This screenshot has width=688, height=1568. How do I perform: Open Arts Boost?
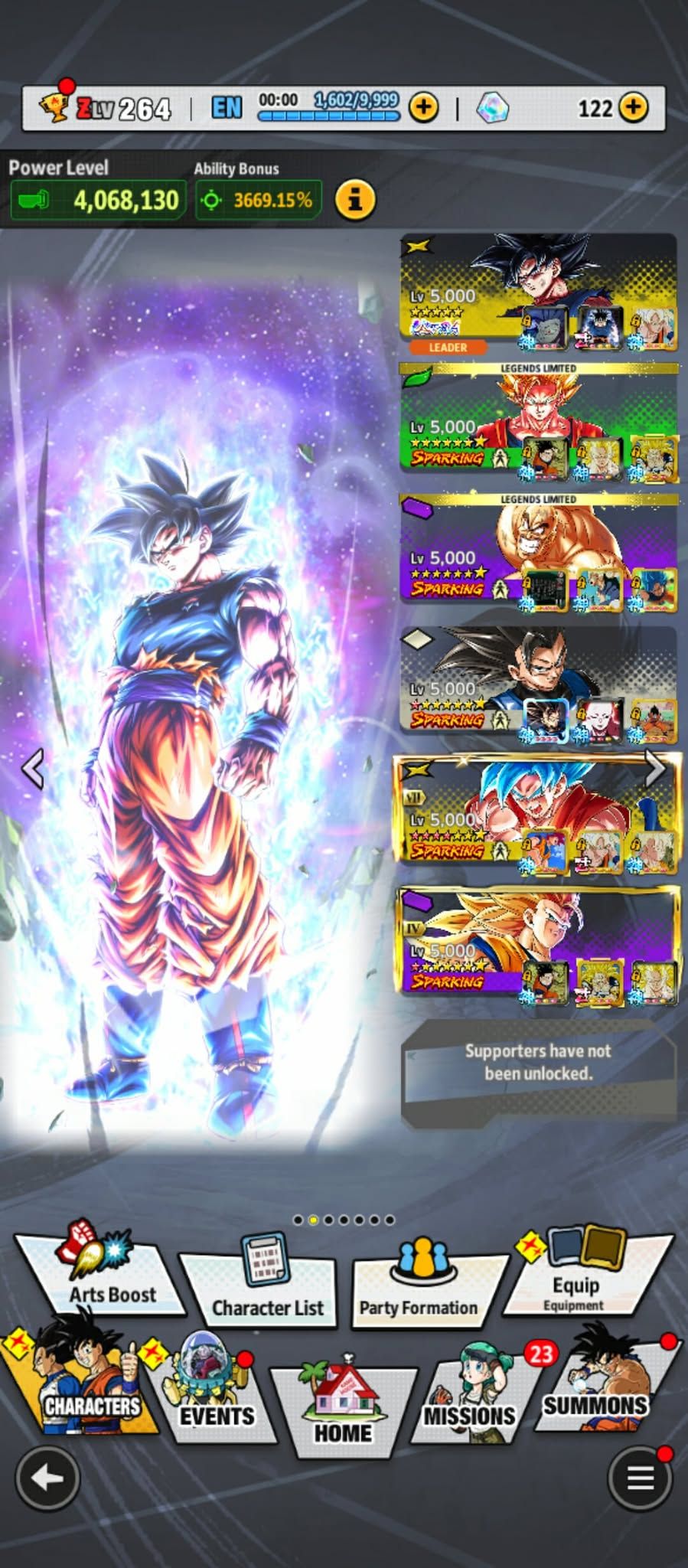(x=102, y=1271)
